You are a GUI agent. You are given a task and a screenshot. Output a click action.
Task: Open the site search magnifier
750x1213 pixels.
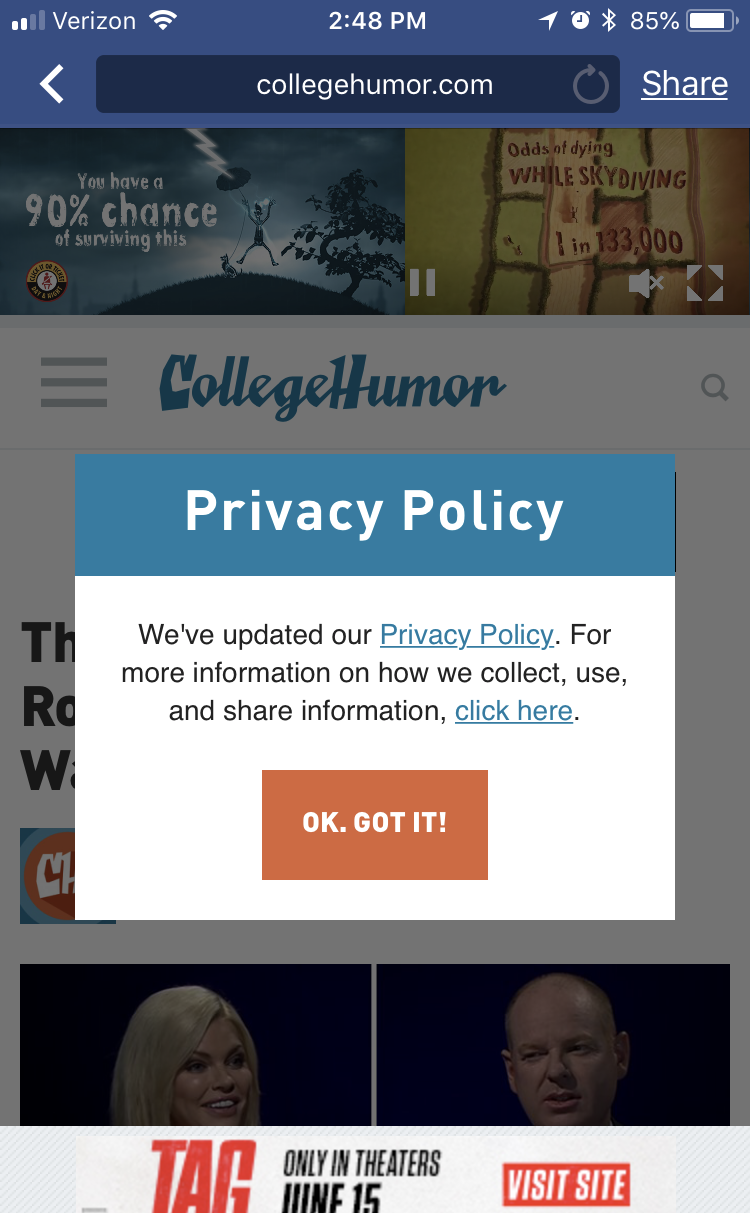[x=714, y=387]
